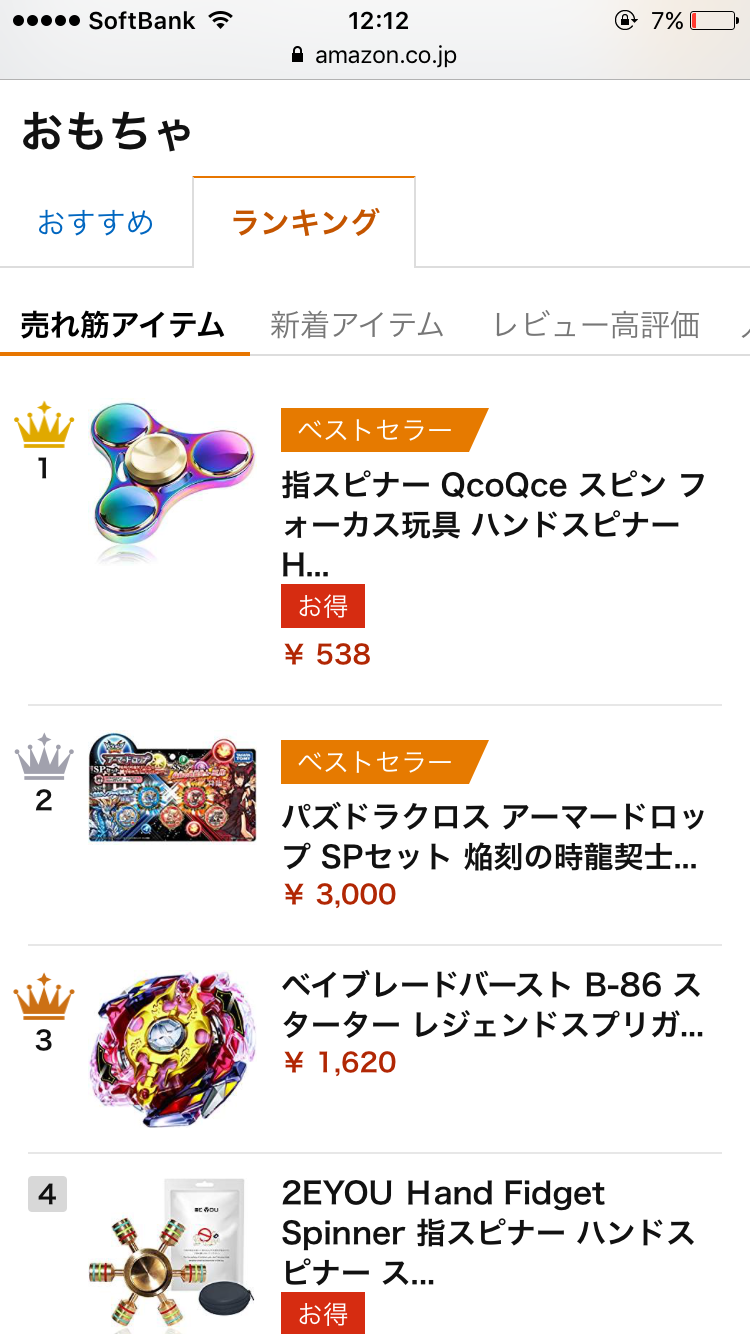Tap the amazon.co.jp address bar
The height and width of the screenshot is (1334, 750).
click(375, 55)
